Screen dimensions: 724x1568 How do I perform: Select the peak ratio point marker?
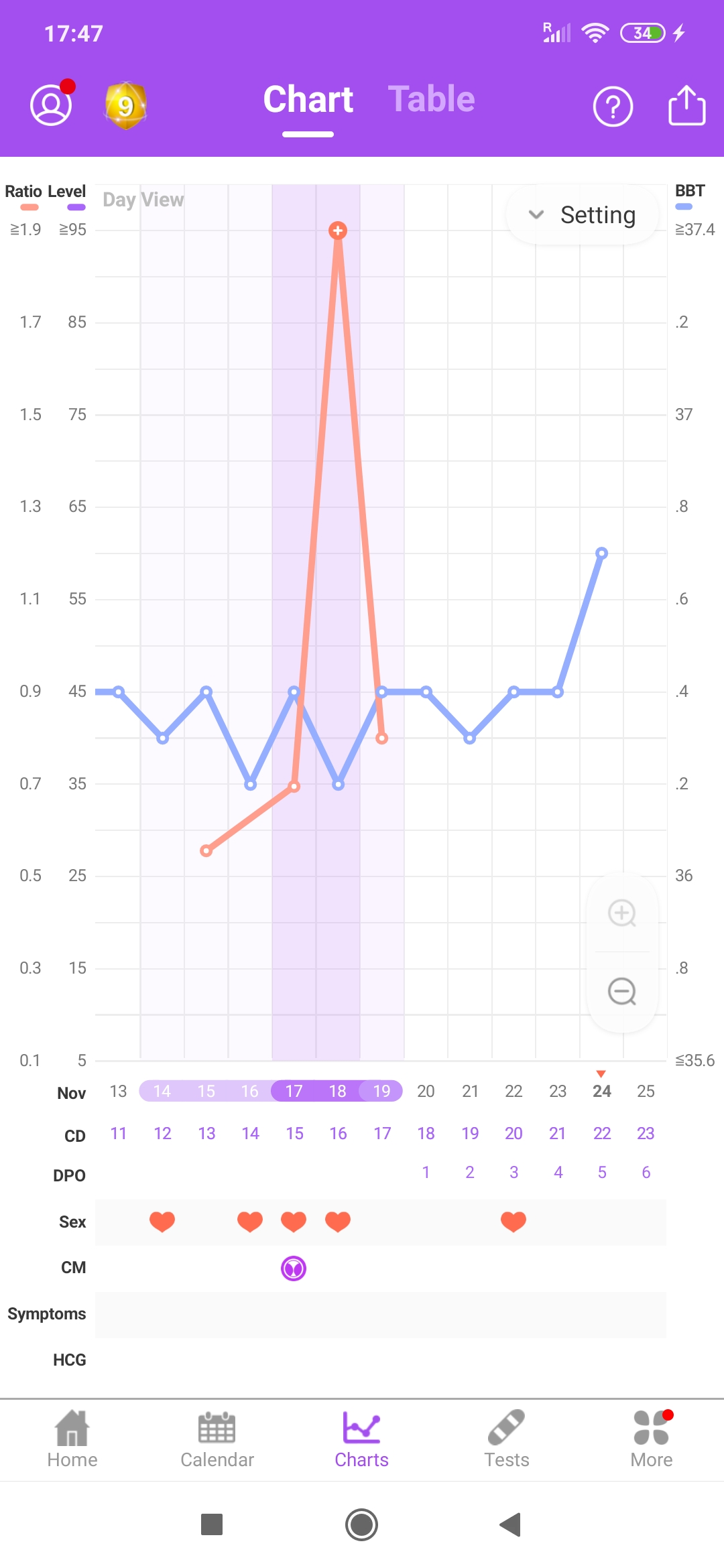(x=338, y=231)
